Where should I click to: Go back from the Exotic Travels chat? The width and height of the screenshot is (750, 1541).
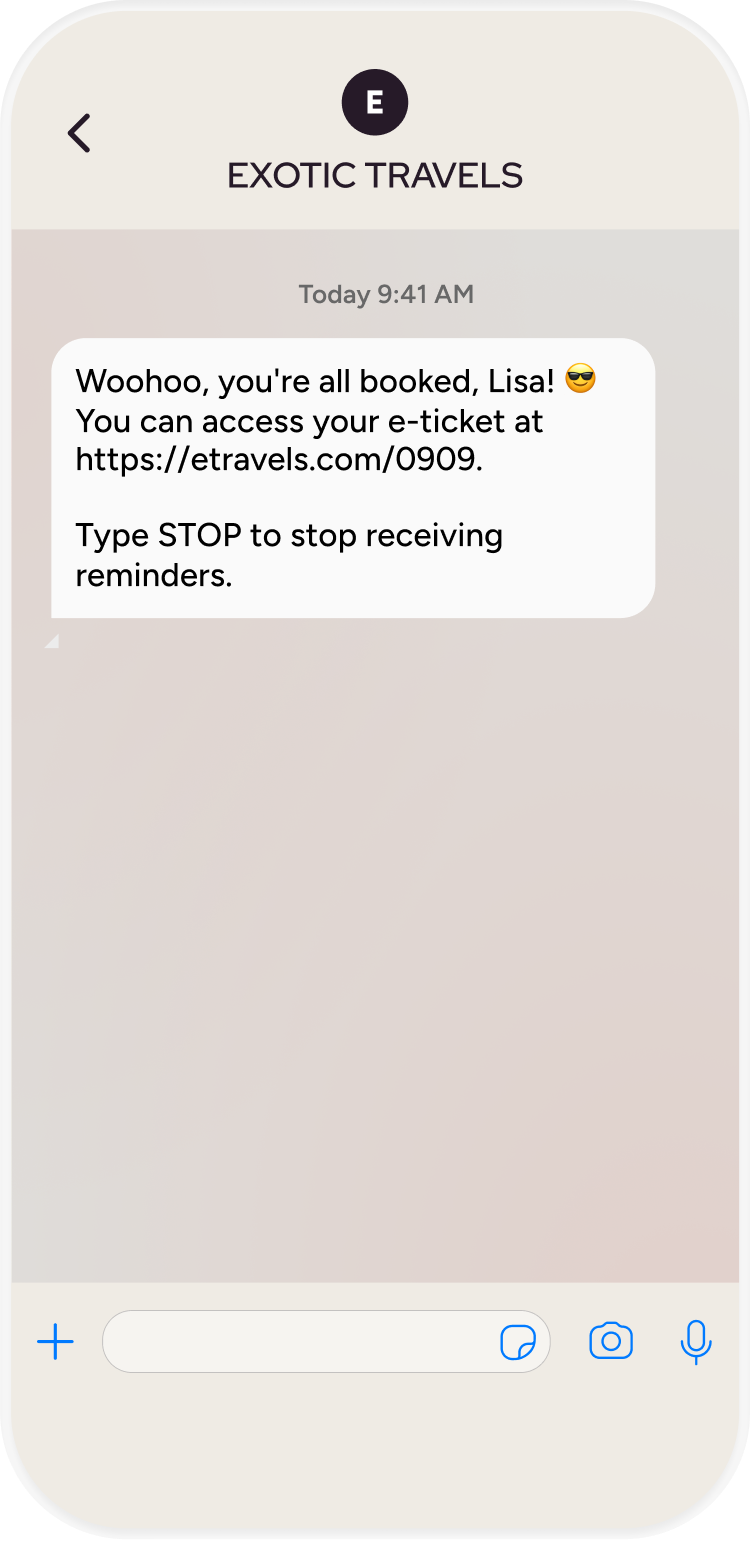pos(79,133)
